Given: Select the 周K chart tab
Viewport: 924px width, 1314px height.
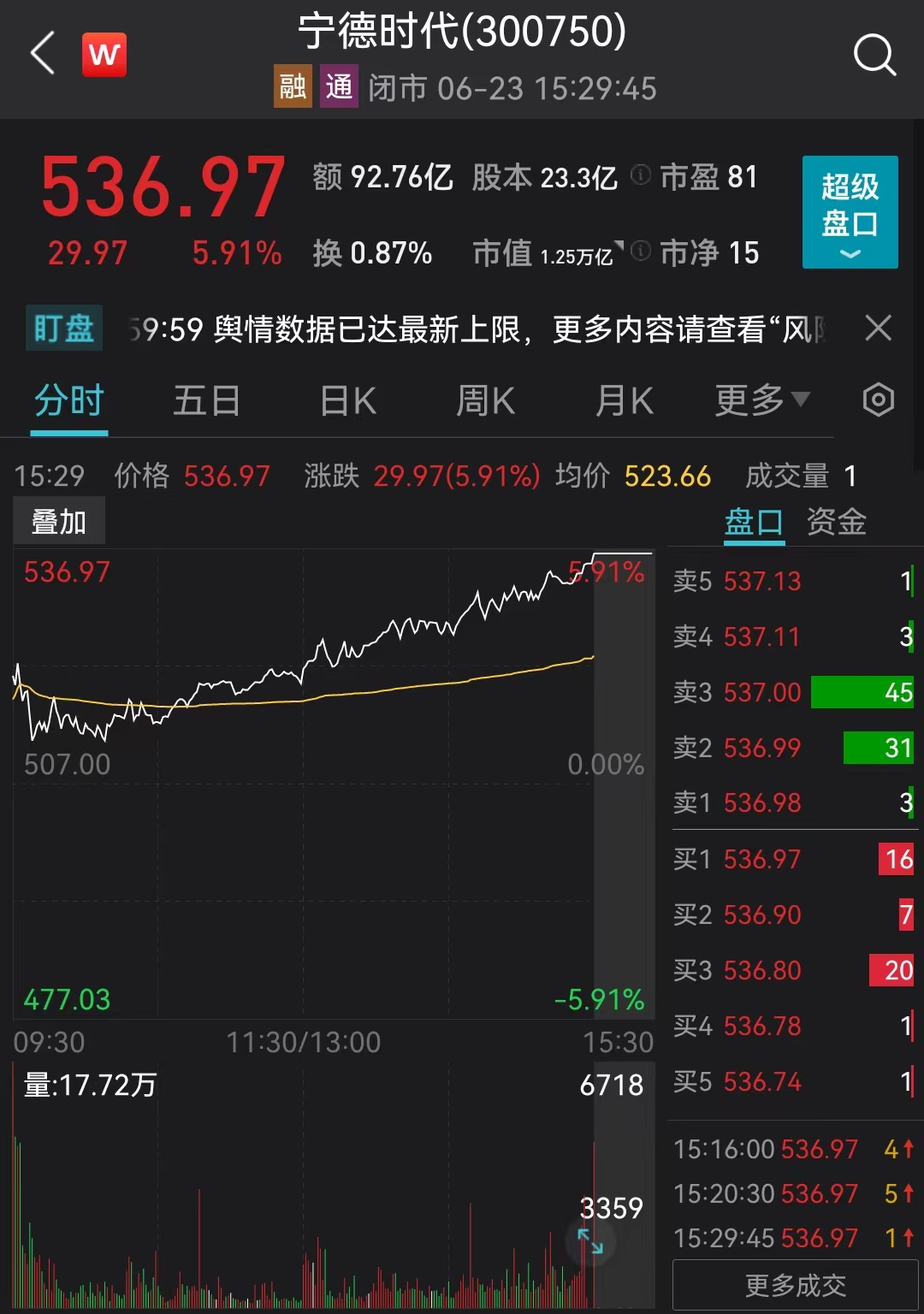Looking at the screenshot, I should coord(485,400).
